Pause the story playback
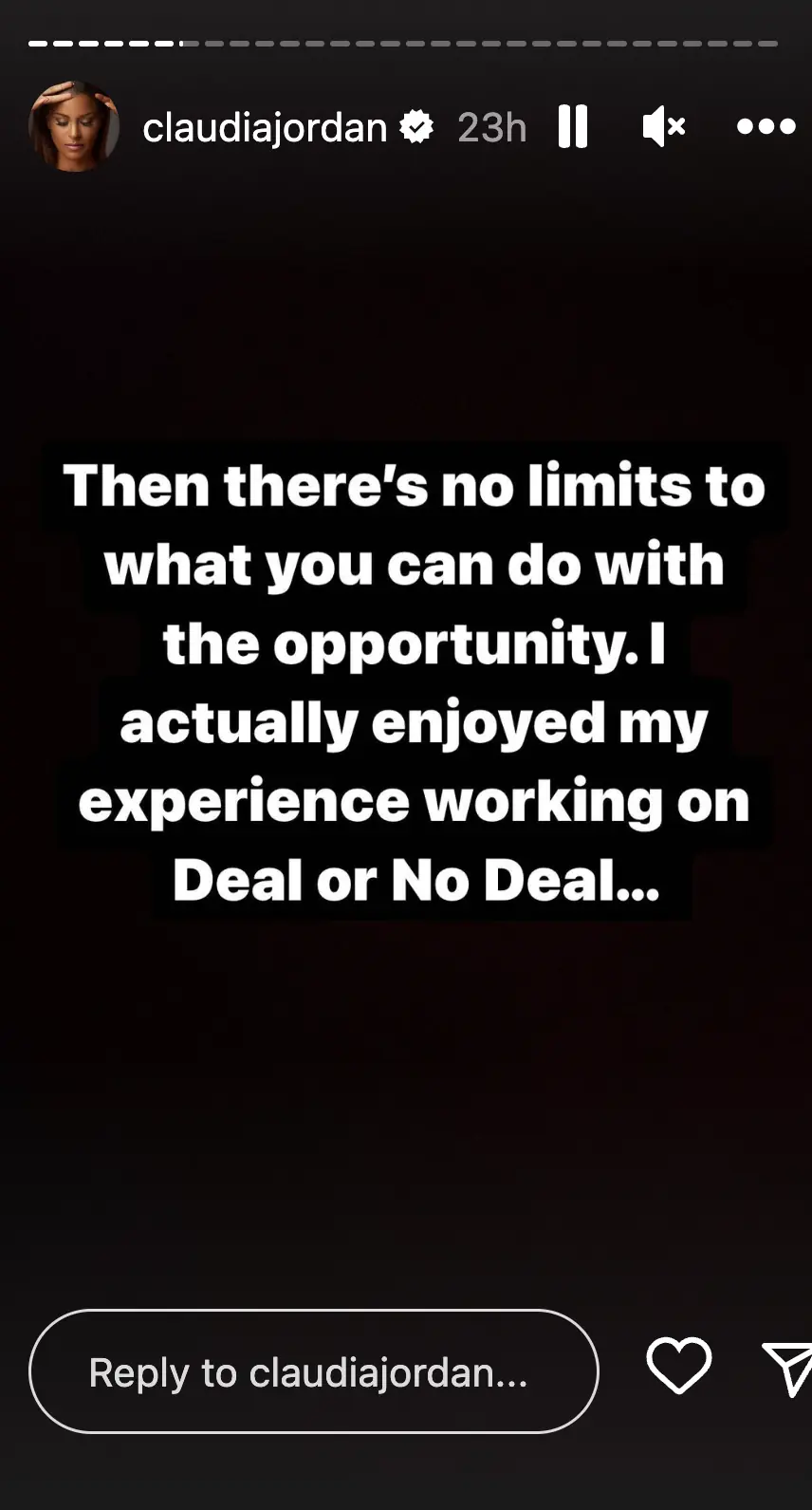Image resolution: width=812 pixels, height=1510 pixels. 573,126
